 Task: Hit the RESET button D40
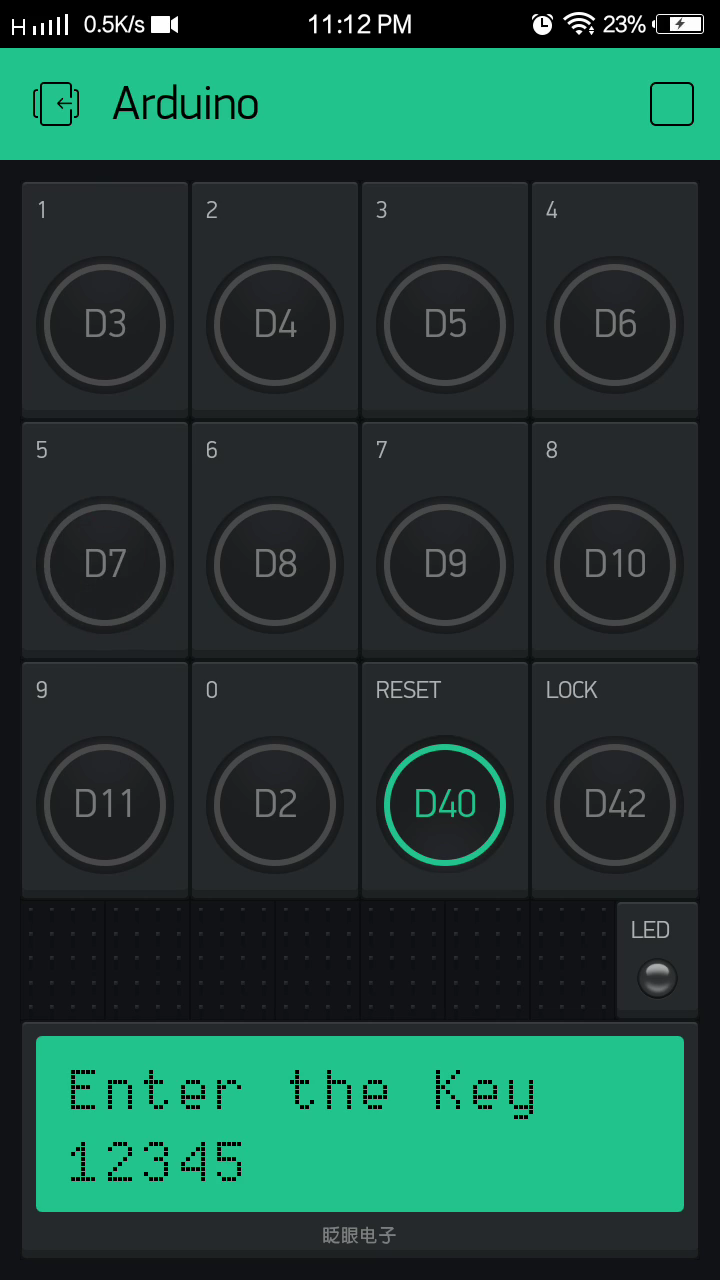coord(445,804)
